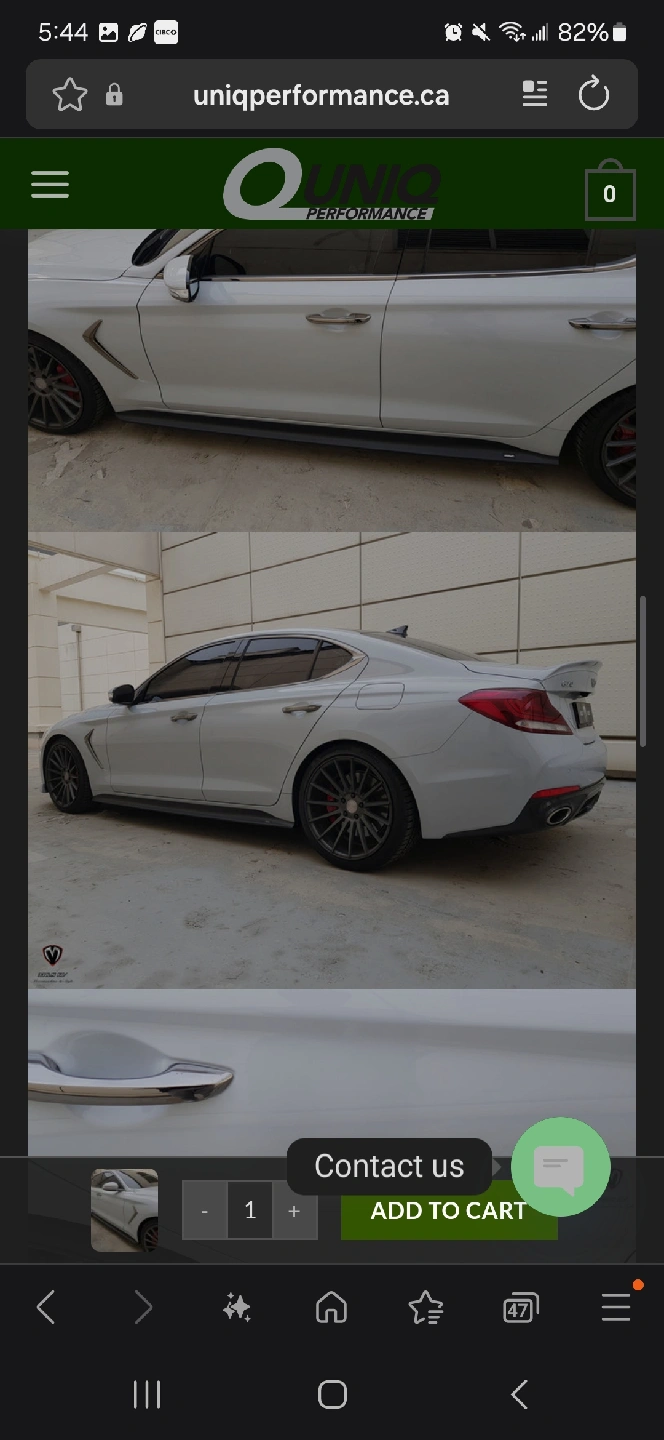664x1440 pixels.
Task: Enable reader mode from the address bar
Action: (x=535, y=95)
